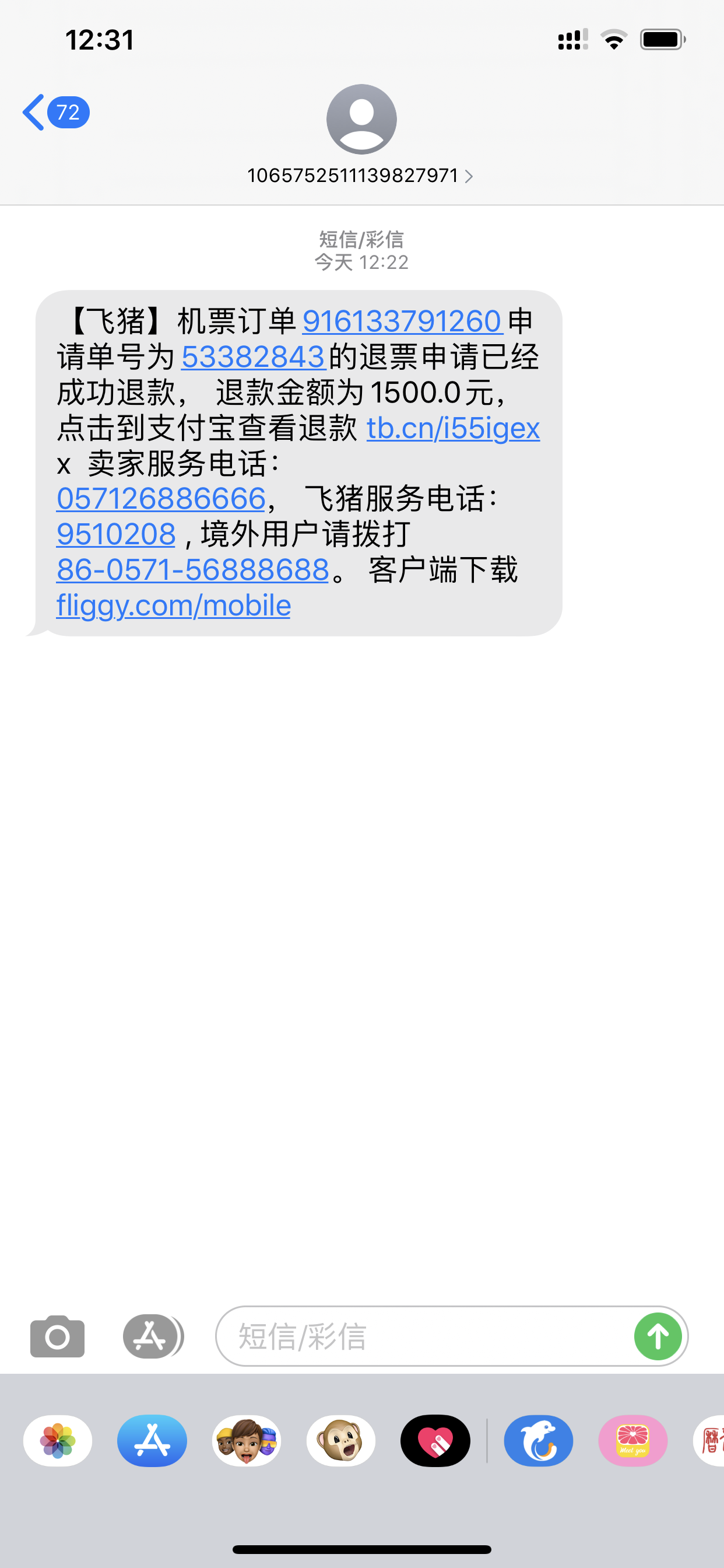724x1568 pixels.
Task: Tap the order number 916133791260 link
Action: [x=402, y=321]
